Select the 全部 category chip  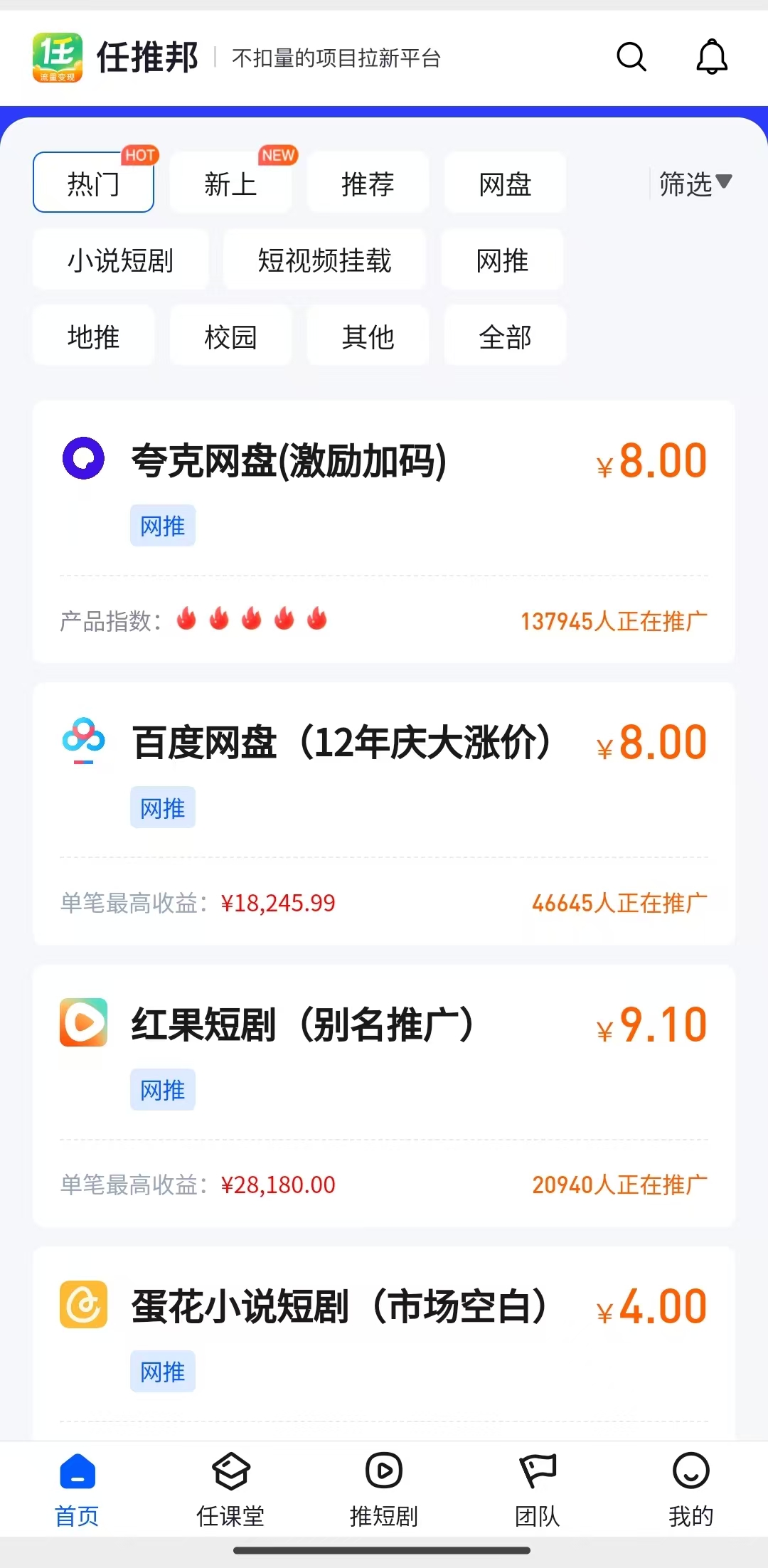(x=505, y=336)
